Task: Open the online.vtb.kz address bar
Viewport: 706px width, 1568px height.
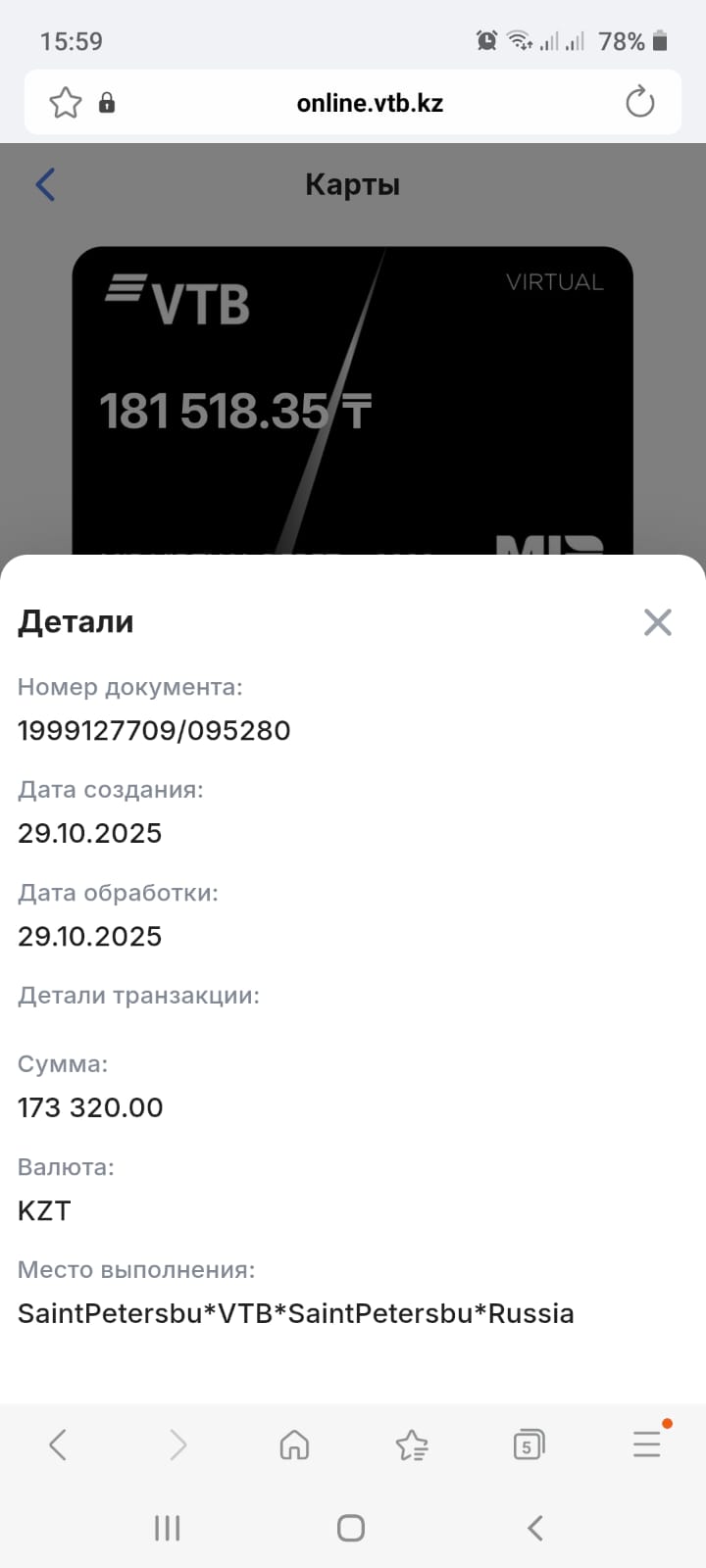Action: click(370, 103)
